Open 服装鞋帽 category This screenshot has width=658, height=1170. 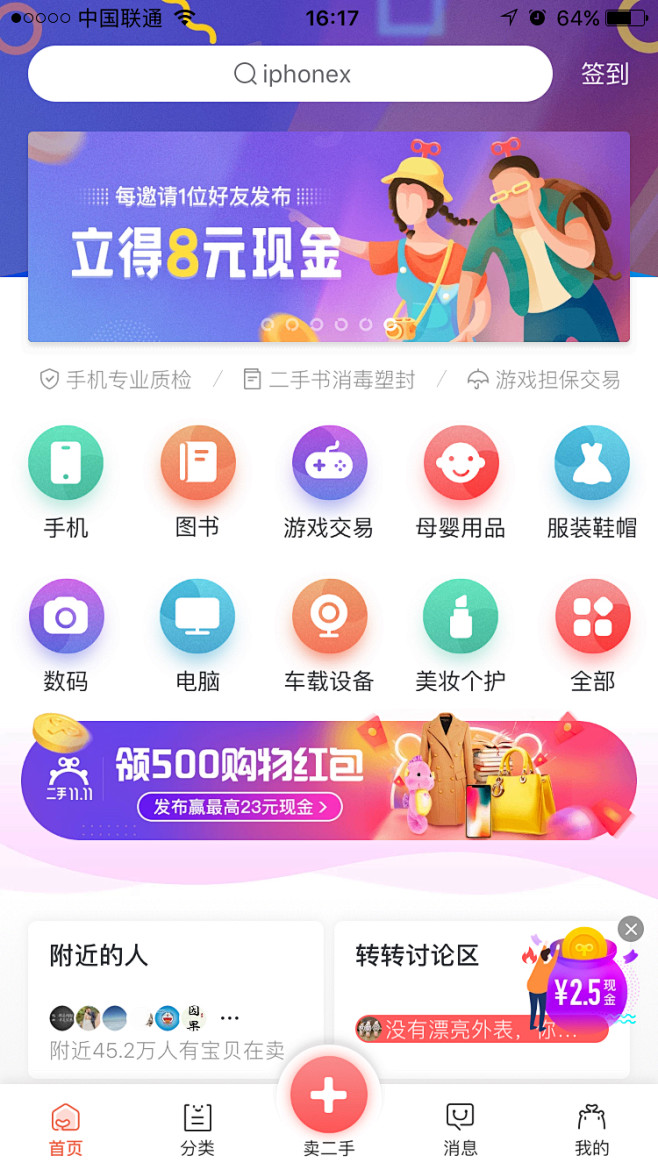[592, 483]
